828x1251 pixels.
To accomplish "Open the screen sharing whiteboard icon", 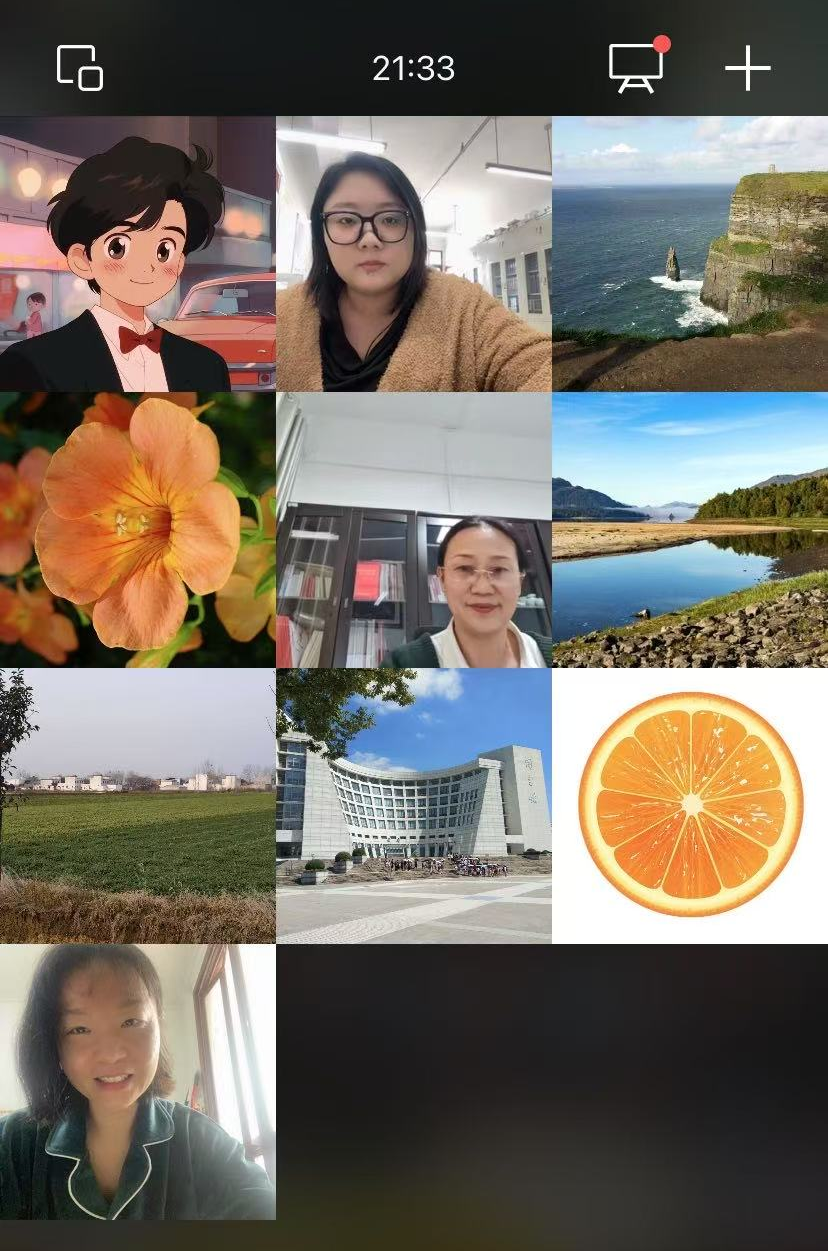I will (637, 67).
